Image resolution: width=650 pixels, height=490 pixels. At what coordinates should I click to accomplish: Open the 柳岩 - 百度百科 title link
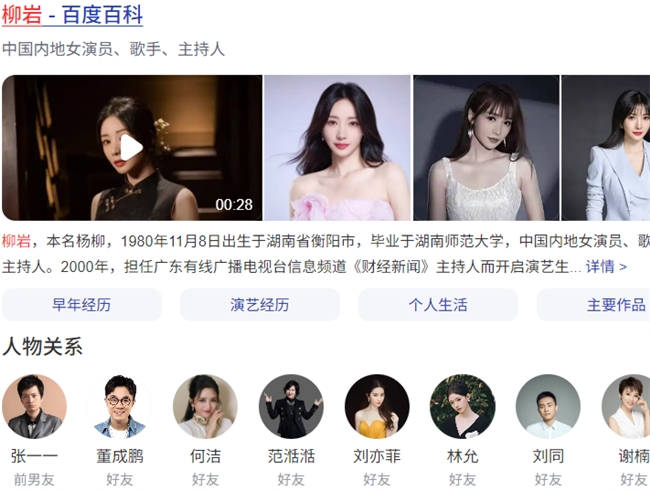tap(72, 16)
